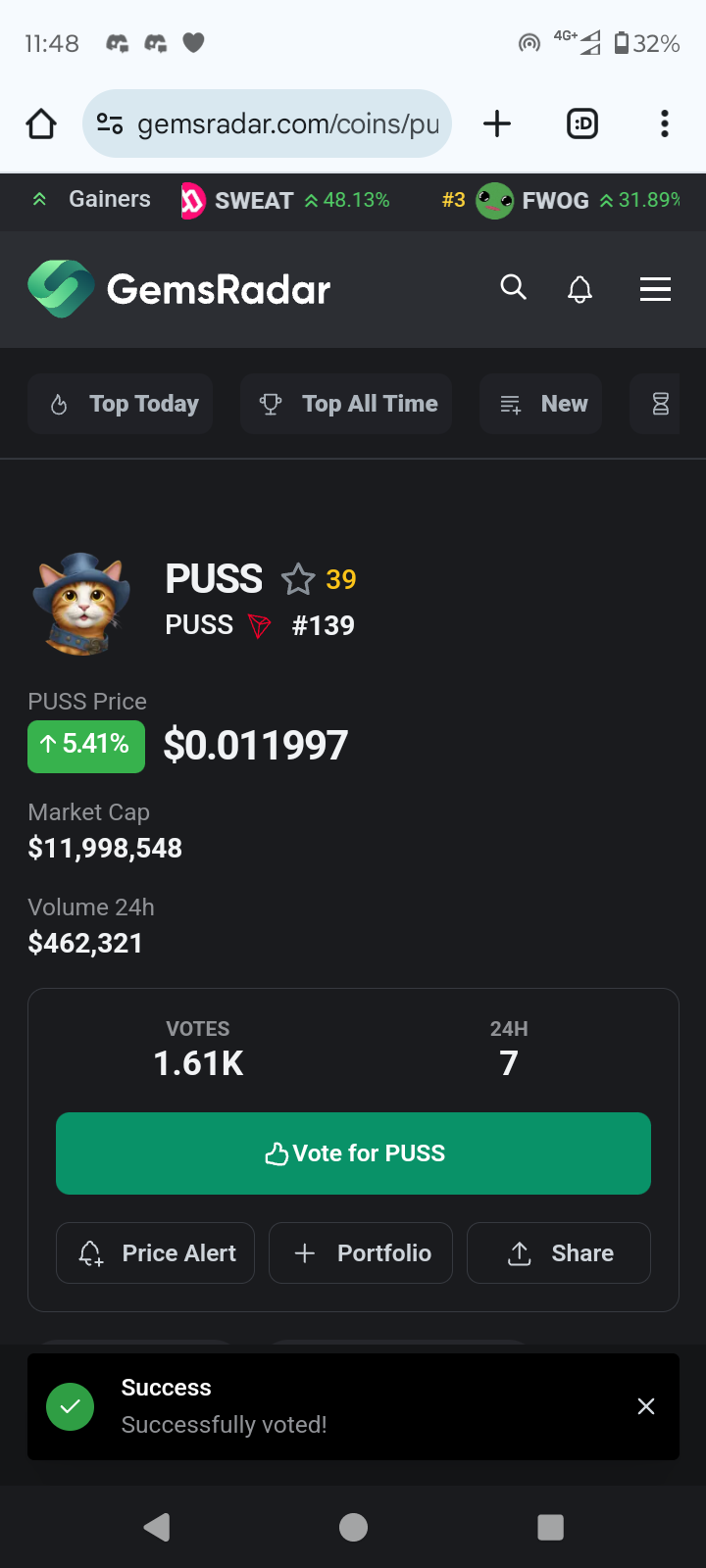This screenshot has width=706, height=1568.
Task: Open the browser home page
Action: point(41,124)
